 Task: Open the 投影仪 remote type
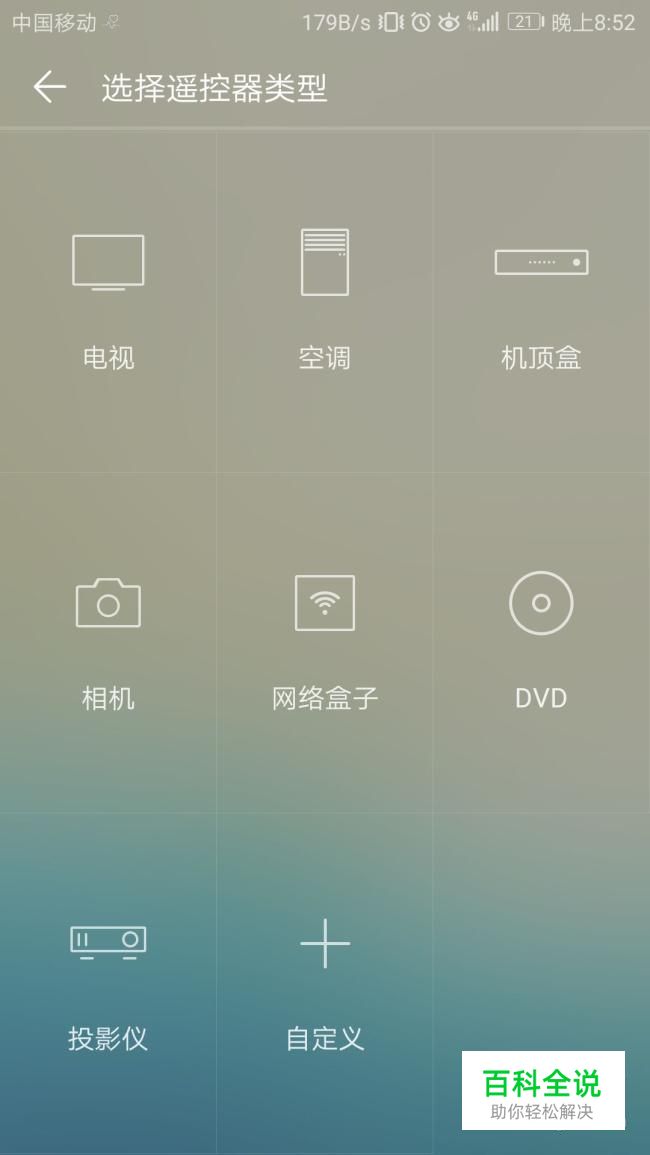pyautogui.click(x=108, y=983)
